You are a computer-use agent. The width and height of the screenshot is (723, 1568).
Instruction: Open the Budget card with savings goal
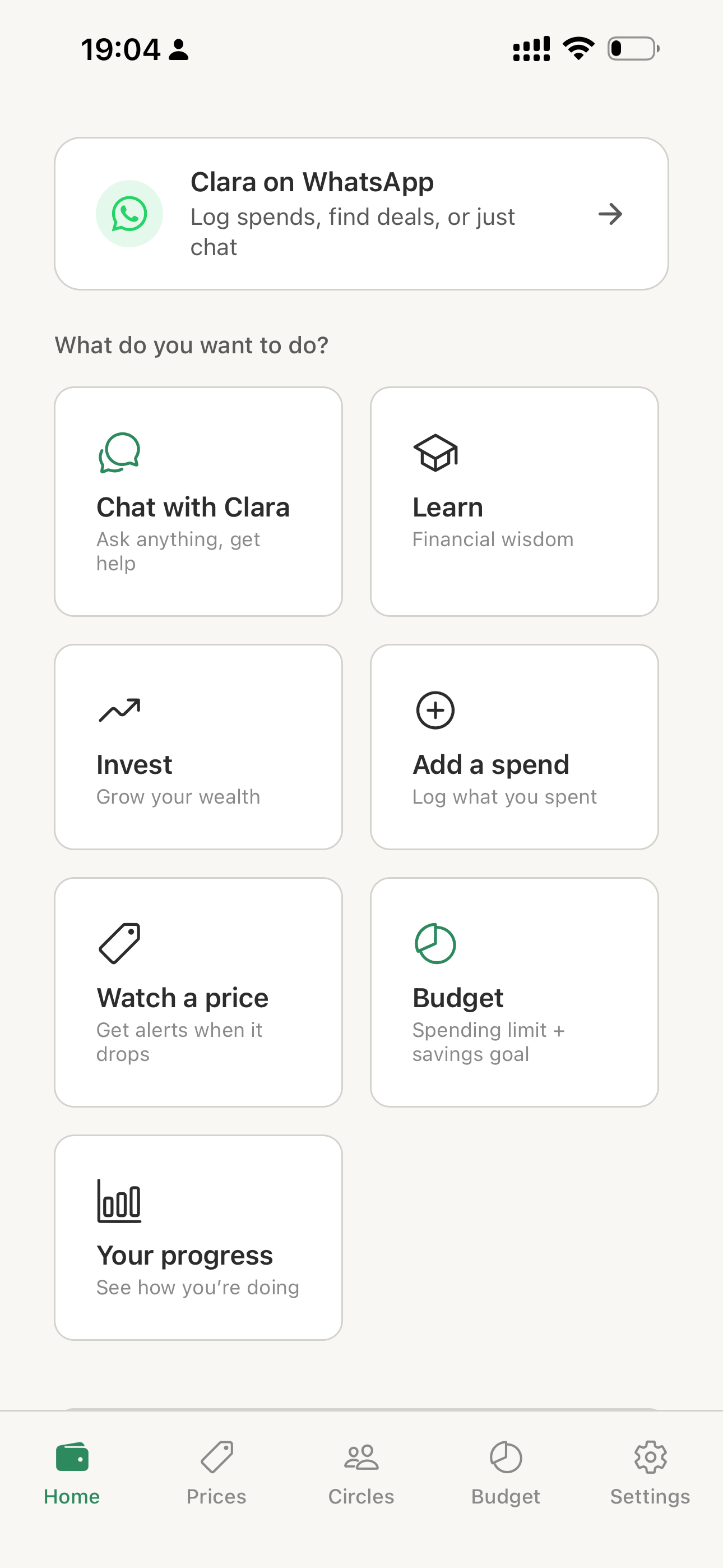pos(515,992)
